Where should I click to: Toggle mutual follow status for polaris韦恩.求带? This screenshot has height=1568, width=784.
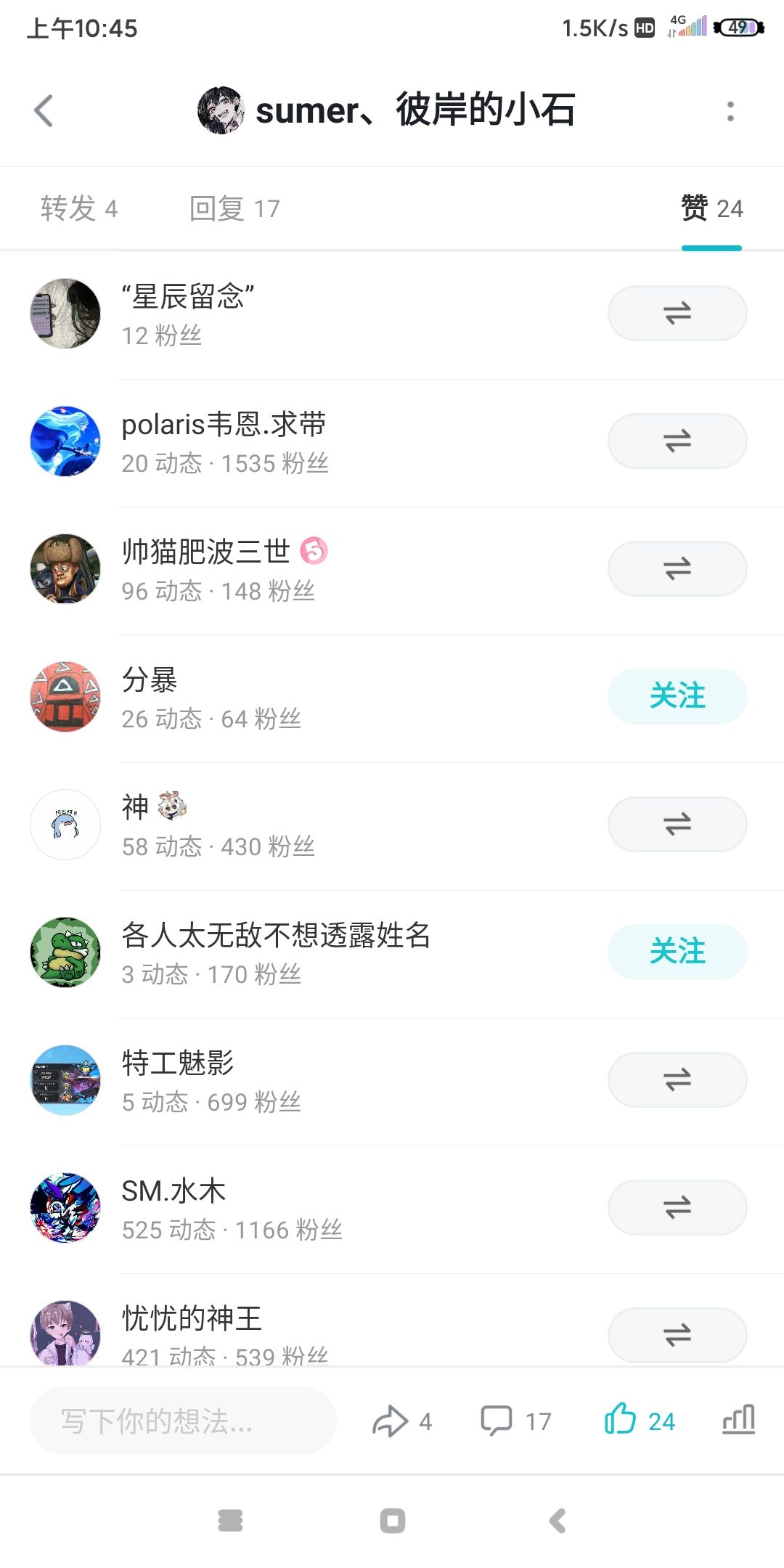tap(677, 441)
